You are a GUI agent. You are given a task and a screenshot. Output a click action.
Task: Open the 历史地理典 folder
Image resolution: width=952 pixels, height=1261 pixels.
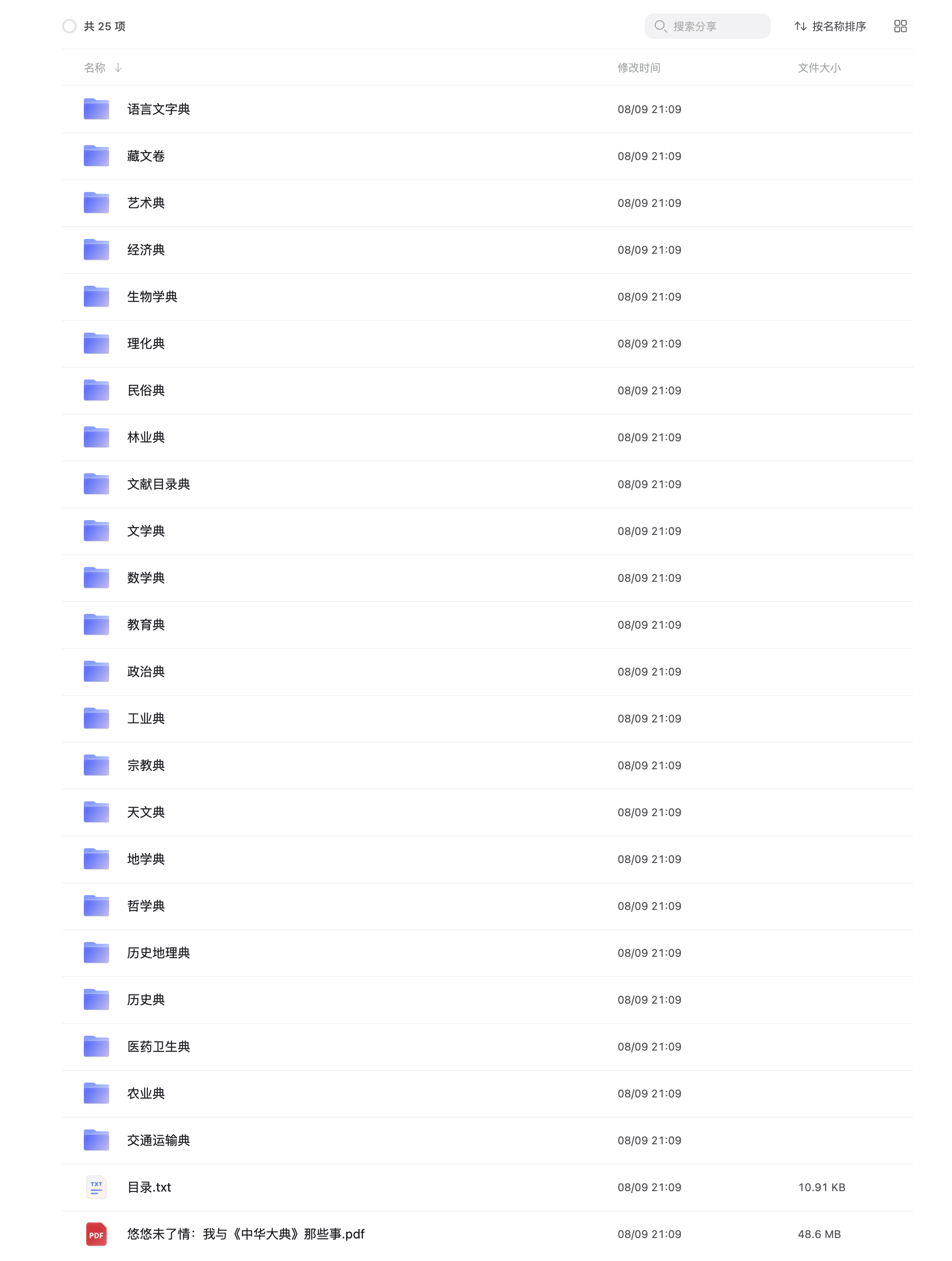[159, 953]
